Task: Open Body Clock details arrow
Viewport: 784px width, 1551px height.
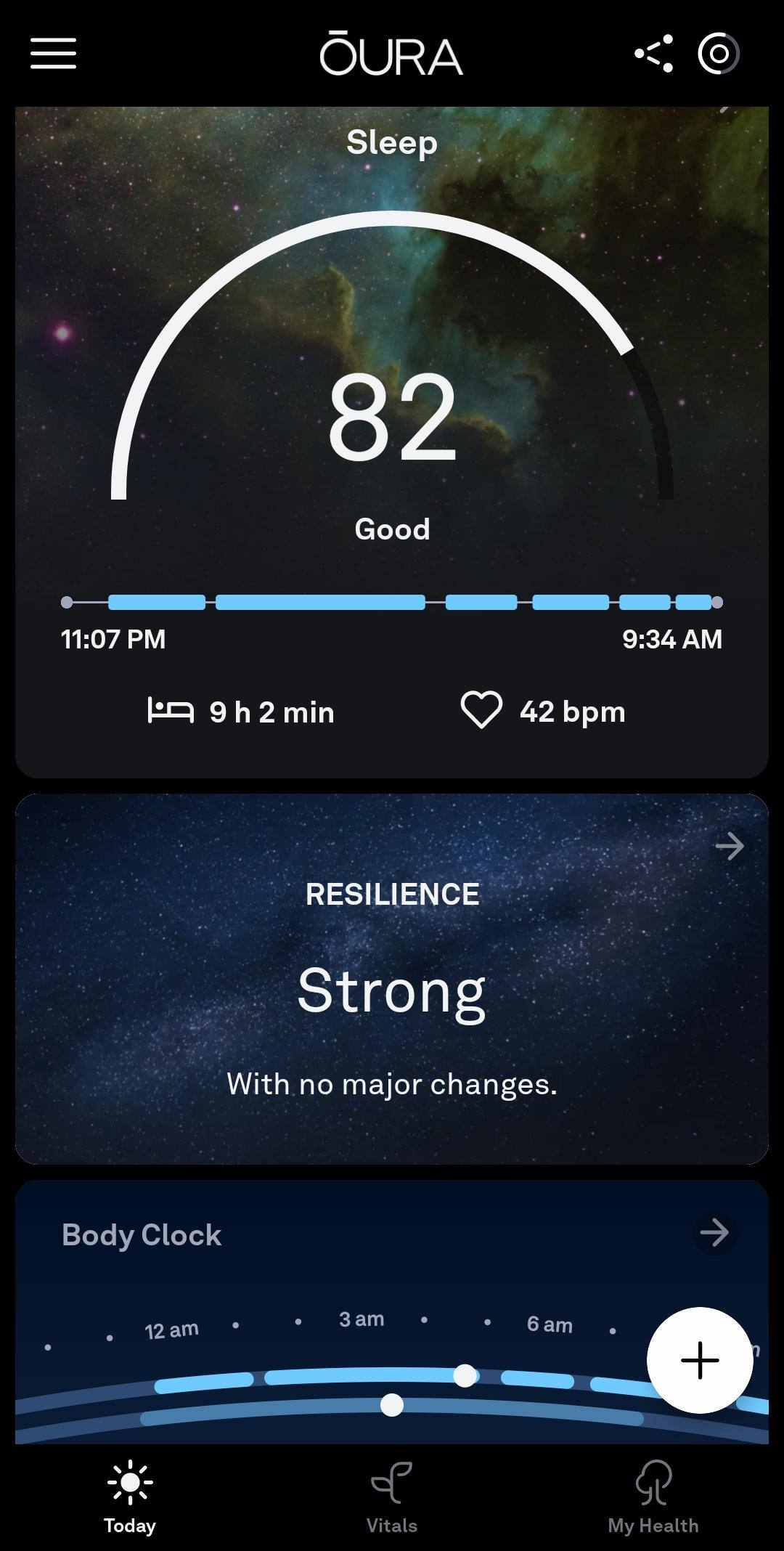Action: pyautogui.click(x=714, y=1232)
